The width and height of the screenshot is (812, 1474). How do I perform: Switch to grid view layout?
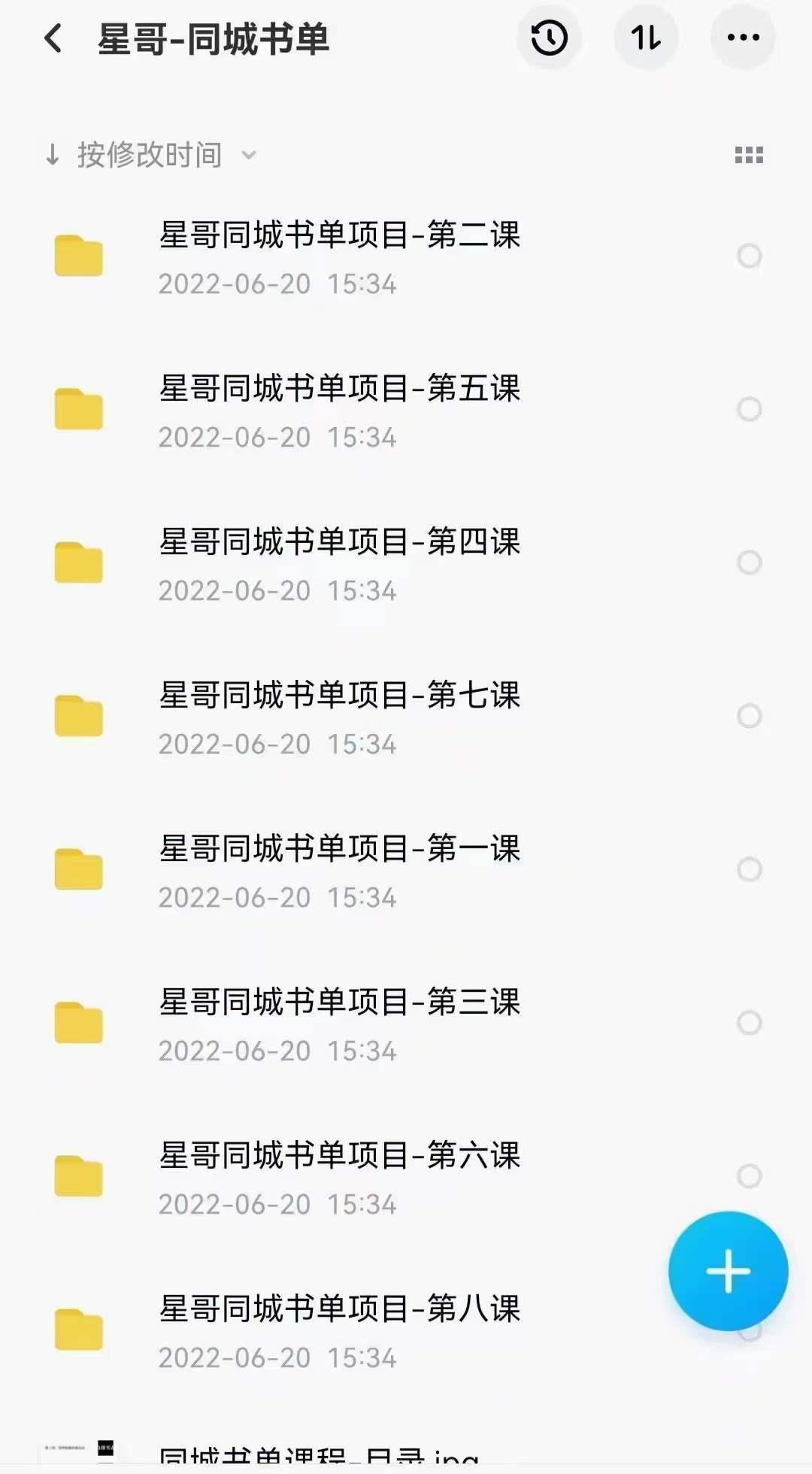[749, 156]
